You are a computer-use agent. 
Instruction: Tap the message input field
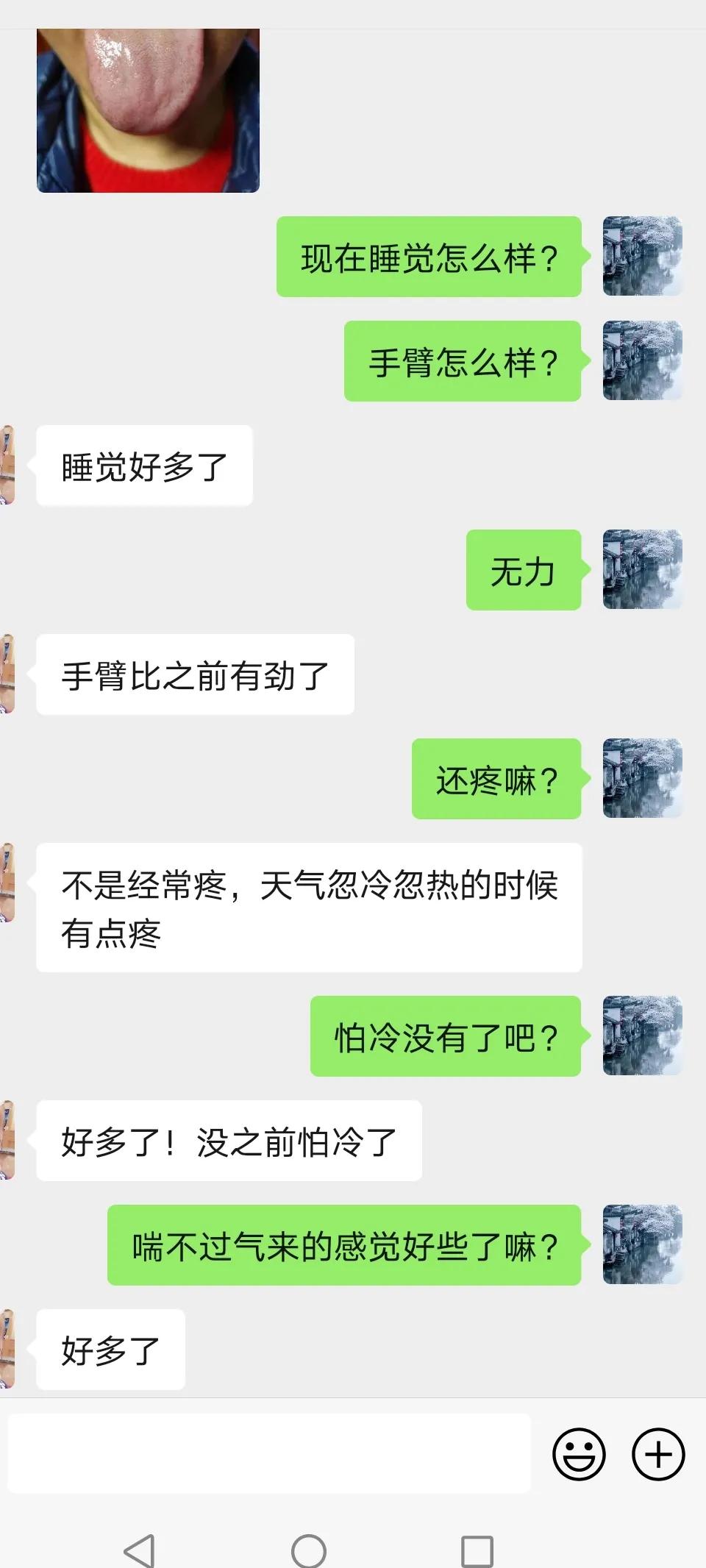(268, 1455)
